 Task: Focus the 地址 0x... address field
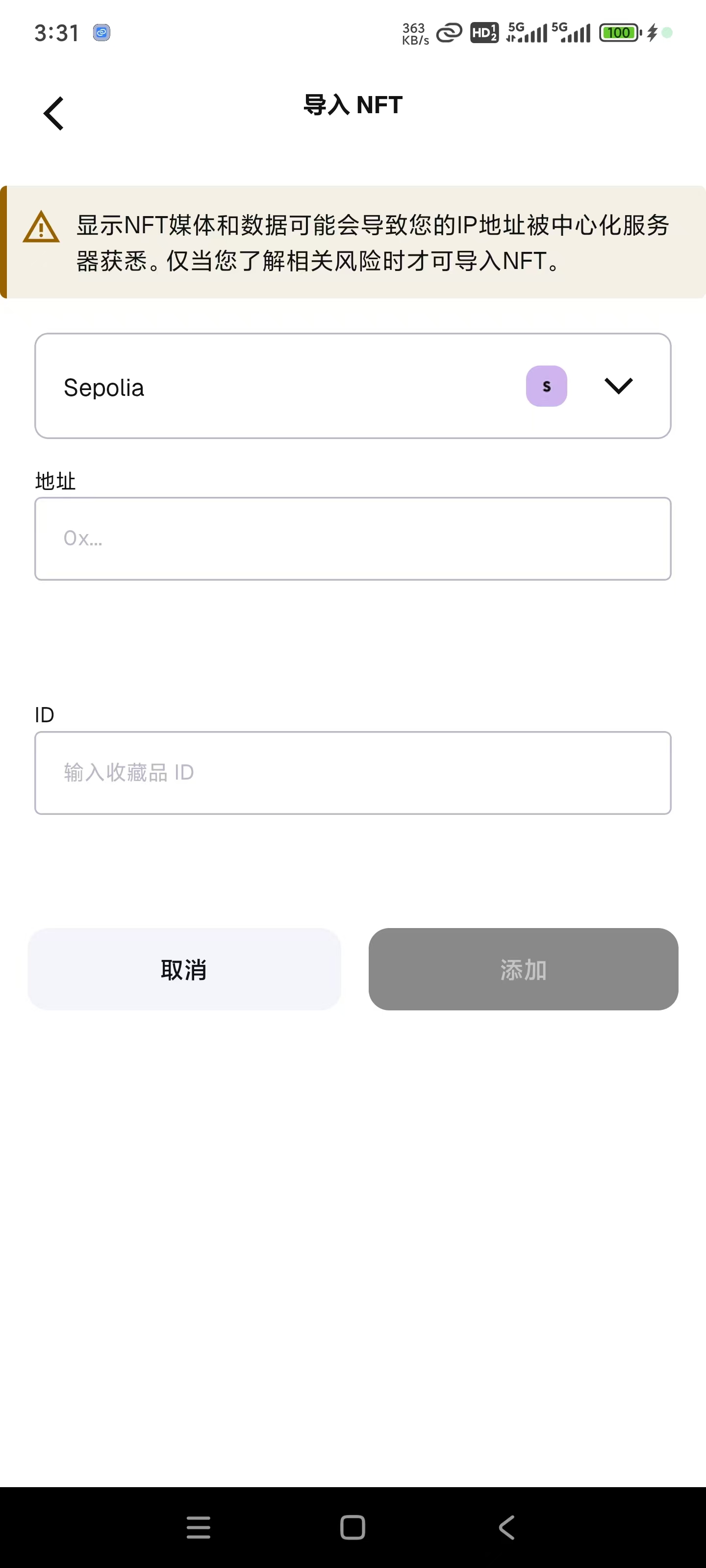pos(353,539)
